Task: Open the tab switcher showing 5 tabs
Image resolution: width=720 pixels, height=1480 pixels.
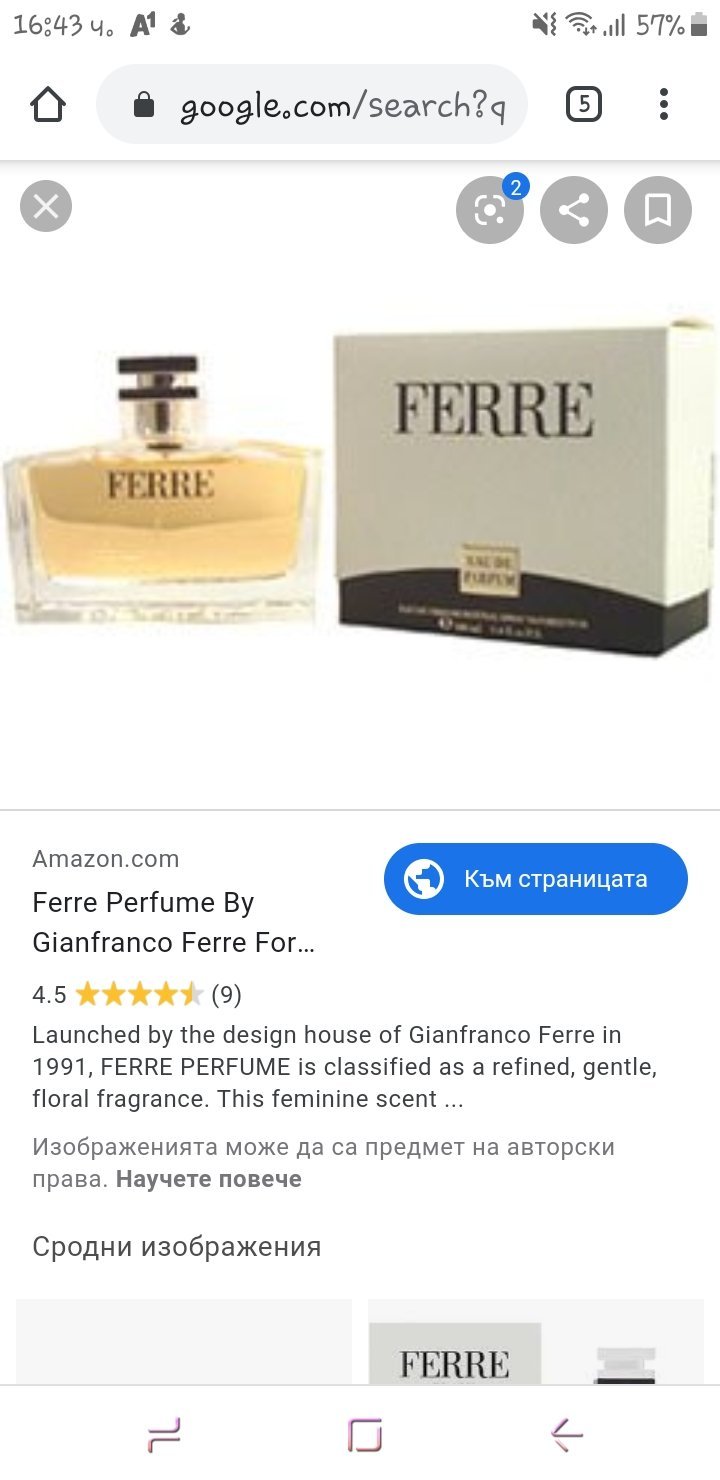Action: (x=584, y=104)
